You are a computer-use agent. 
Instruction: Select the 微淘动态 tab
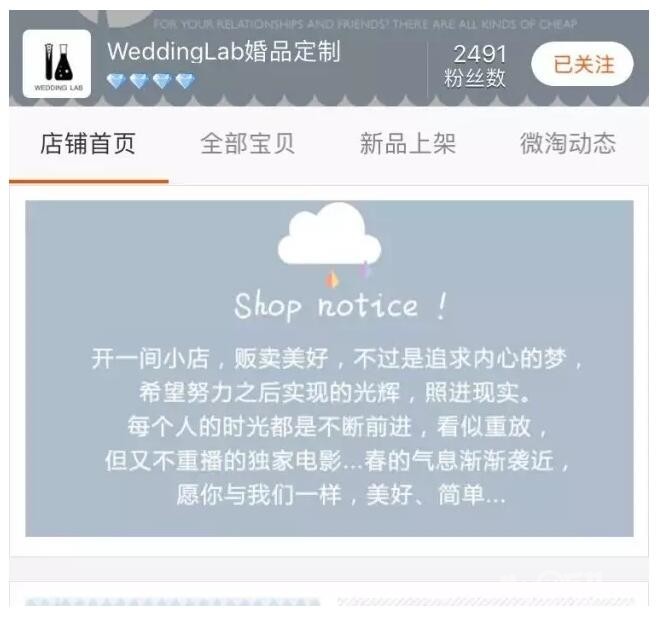coord(568,144)
